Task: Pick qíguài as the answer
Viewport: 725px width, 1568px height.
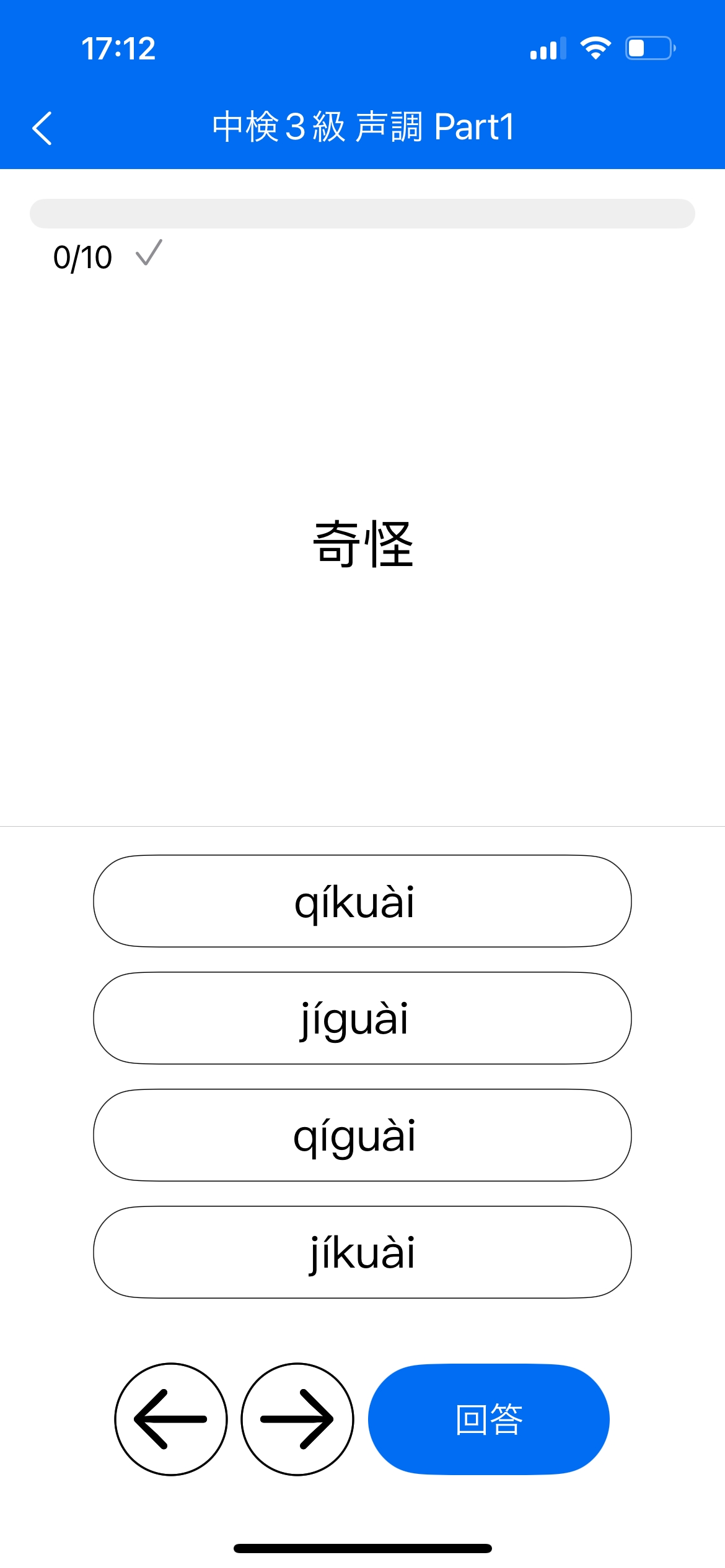Action: pyautogui.click(x=362, y=1135)
